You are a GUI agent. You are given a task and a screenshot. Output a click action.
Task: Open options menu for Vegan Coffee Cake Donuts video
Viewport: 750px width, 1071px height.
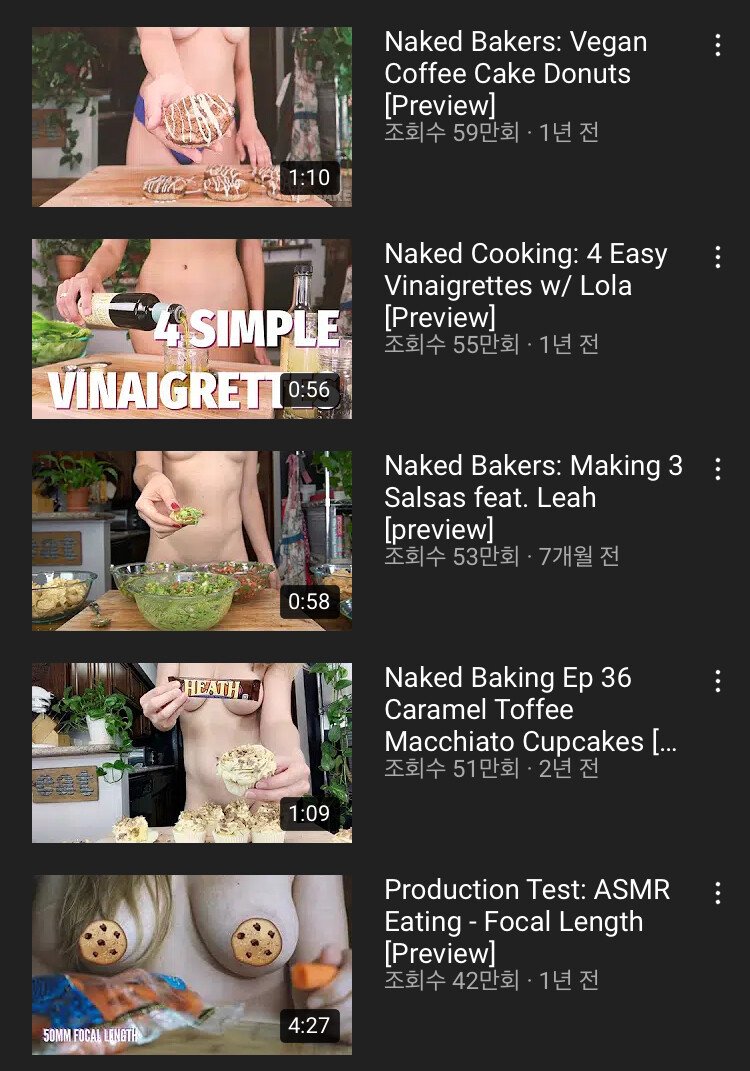[x=717, y=45]
